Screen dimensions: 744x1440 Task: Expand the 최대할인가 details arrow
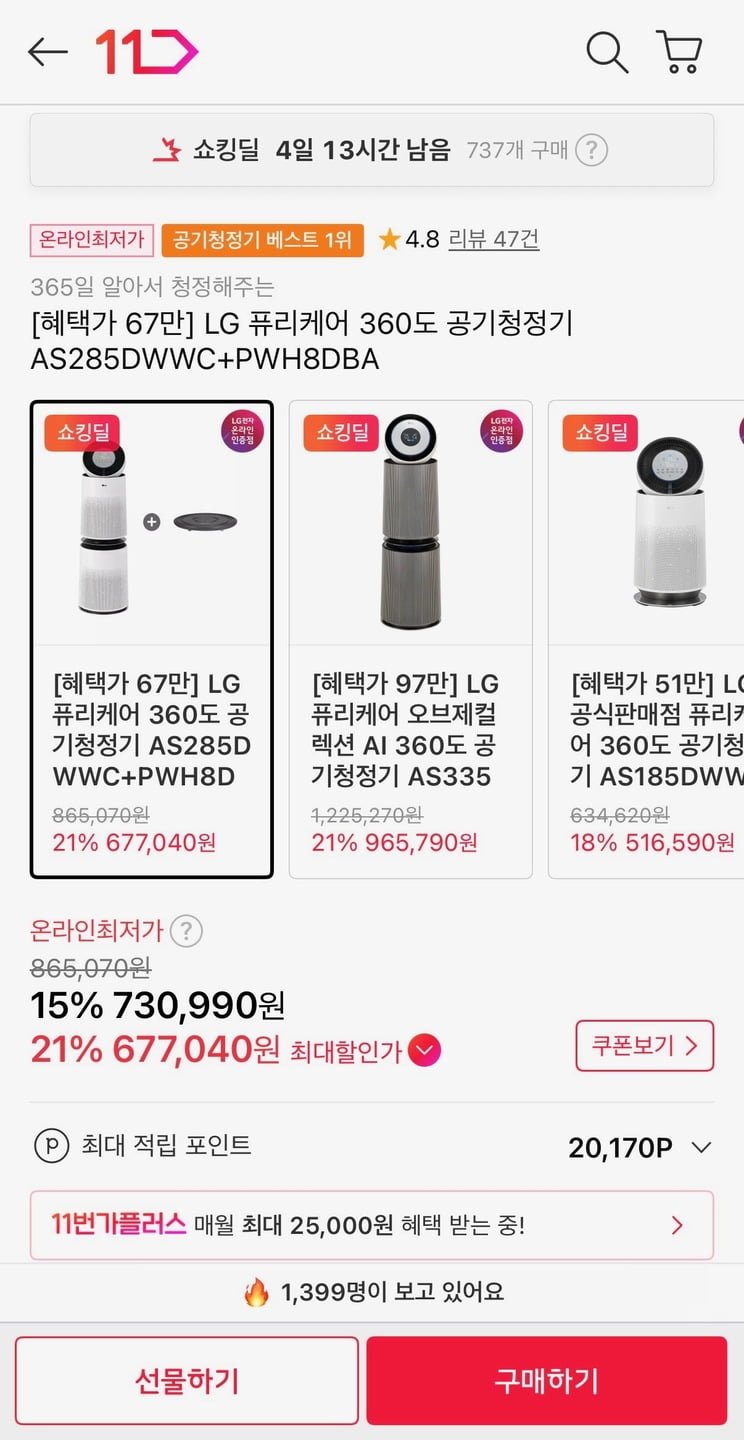[425, 1050]
